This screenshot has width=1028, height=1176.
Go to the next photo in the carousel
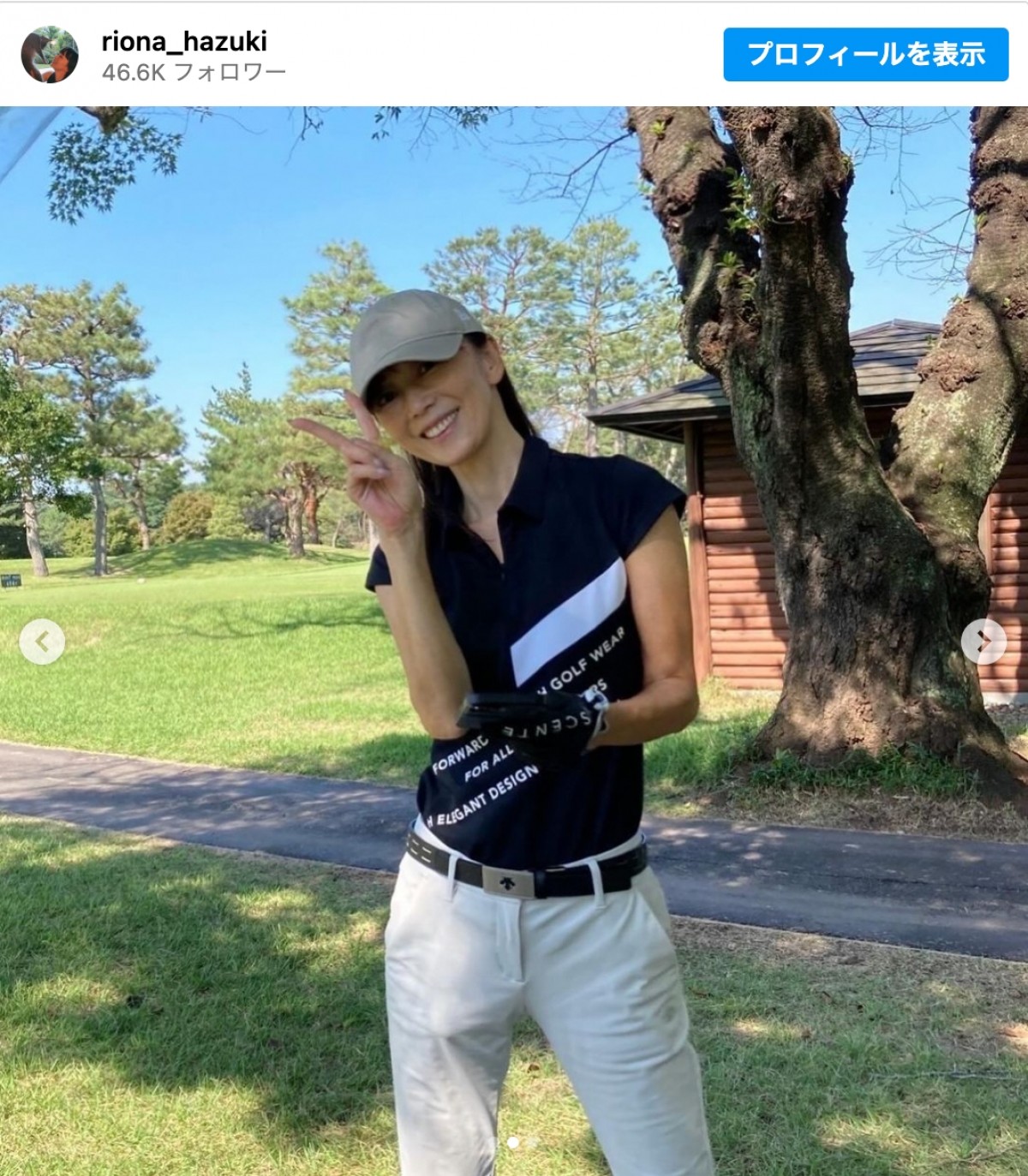(x=983, y=641)
